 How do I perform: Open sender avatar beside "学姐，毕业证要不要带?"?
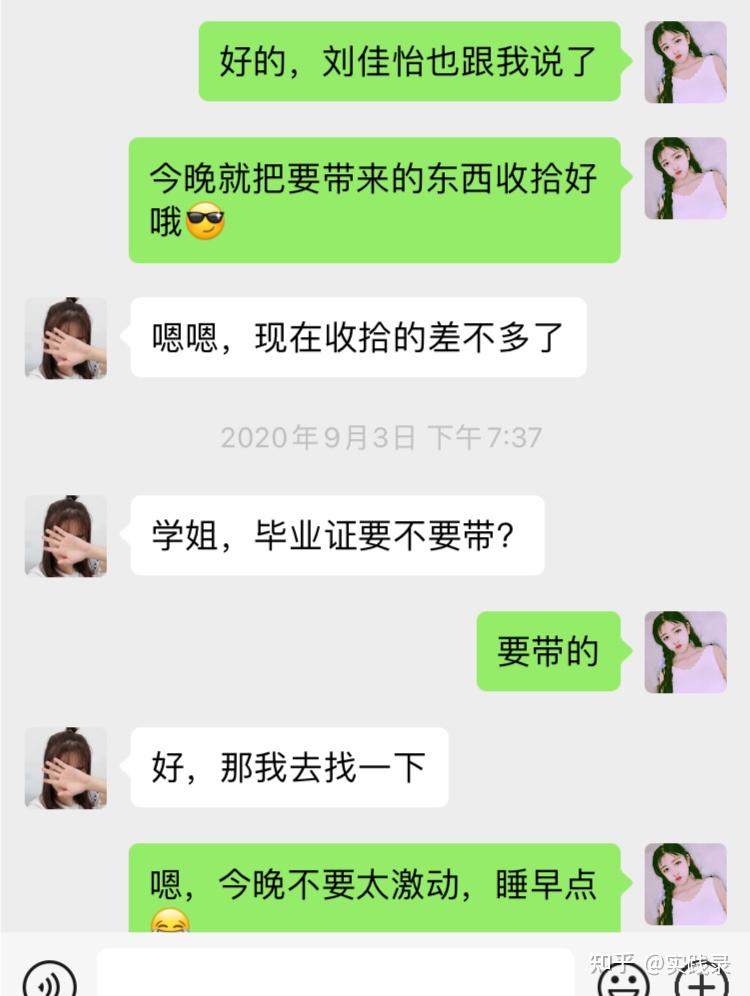pyautogui.click(x=66, y=536)
